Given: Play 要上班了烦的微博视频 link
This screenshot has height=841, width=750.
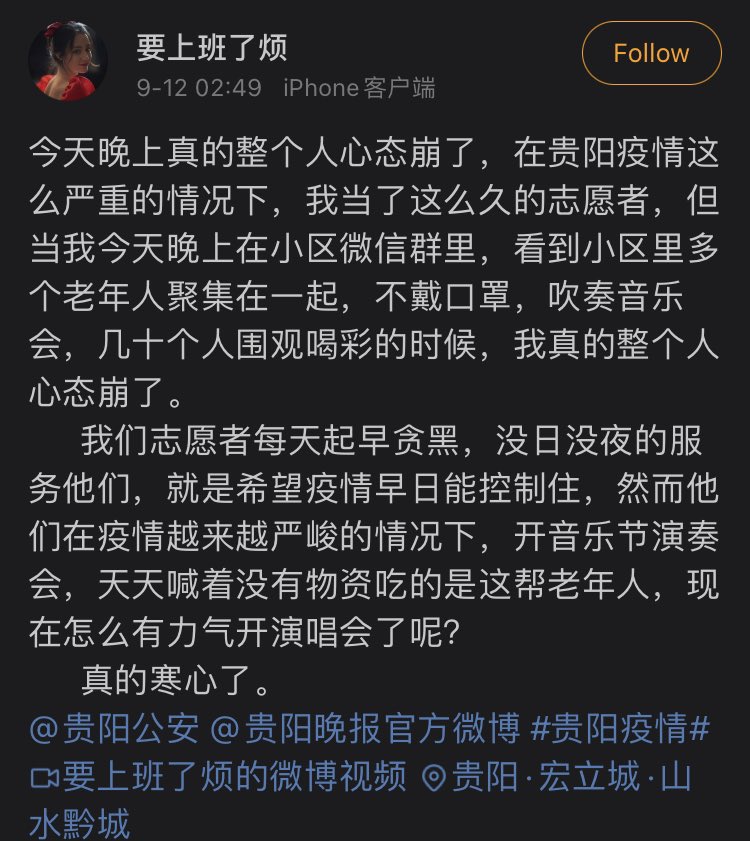Looking at the screenshot, I should (x=220, y=777).
